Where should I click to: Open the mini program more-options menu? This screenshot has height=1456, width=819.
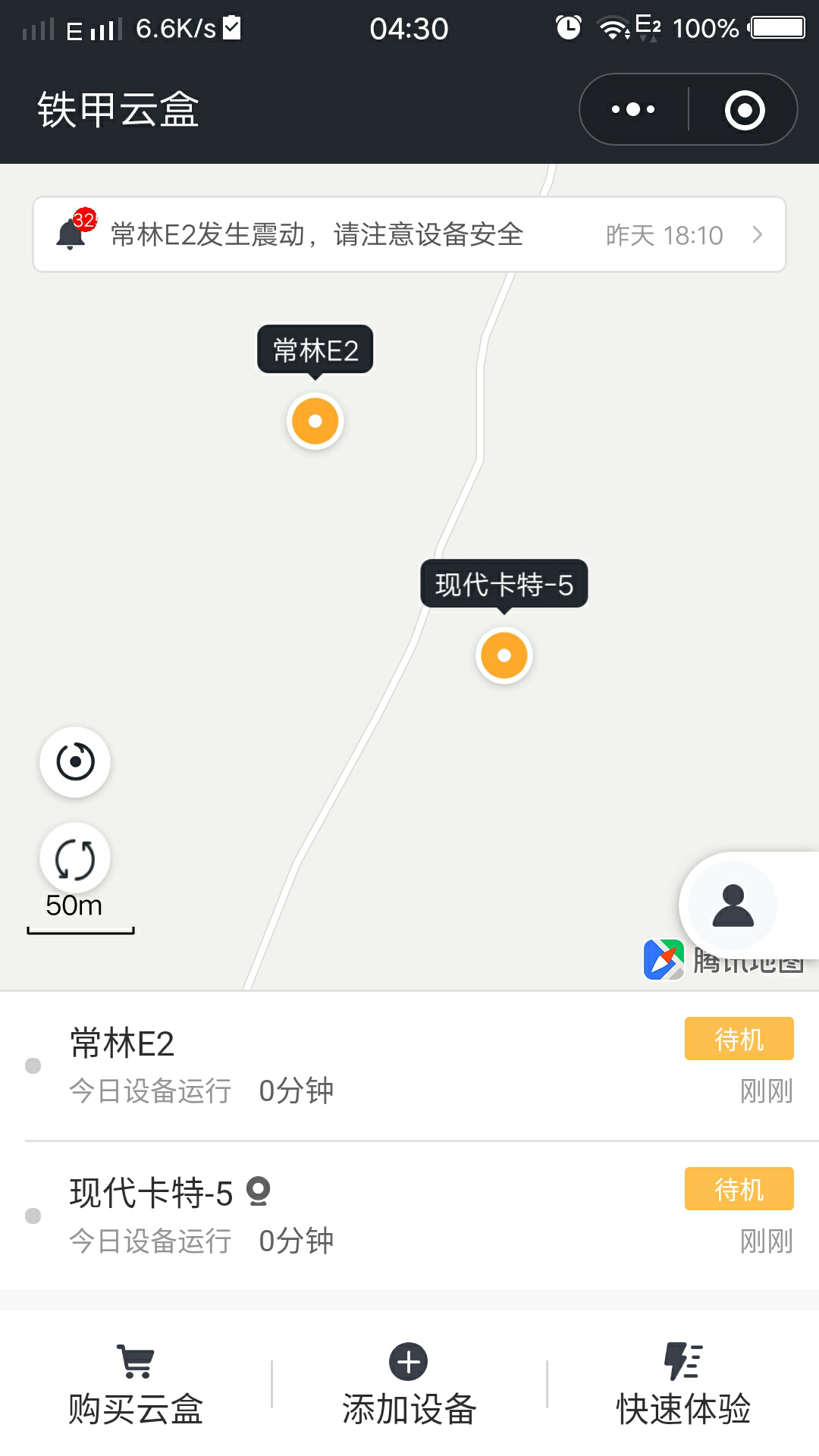click(x=633, y=109)
